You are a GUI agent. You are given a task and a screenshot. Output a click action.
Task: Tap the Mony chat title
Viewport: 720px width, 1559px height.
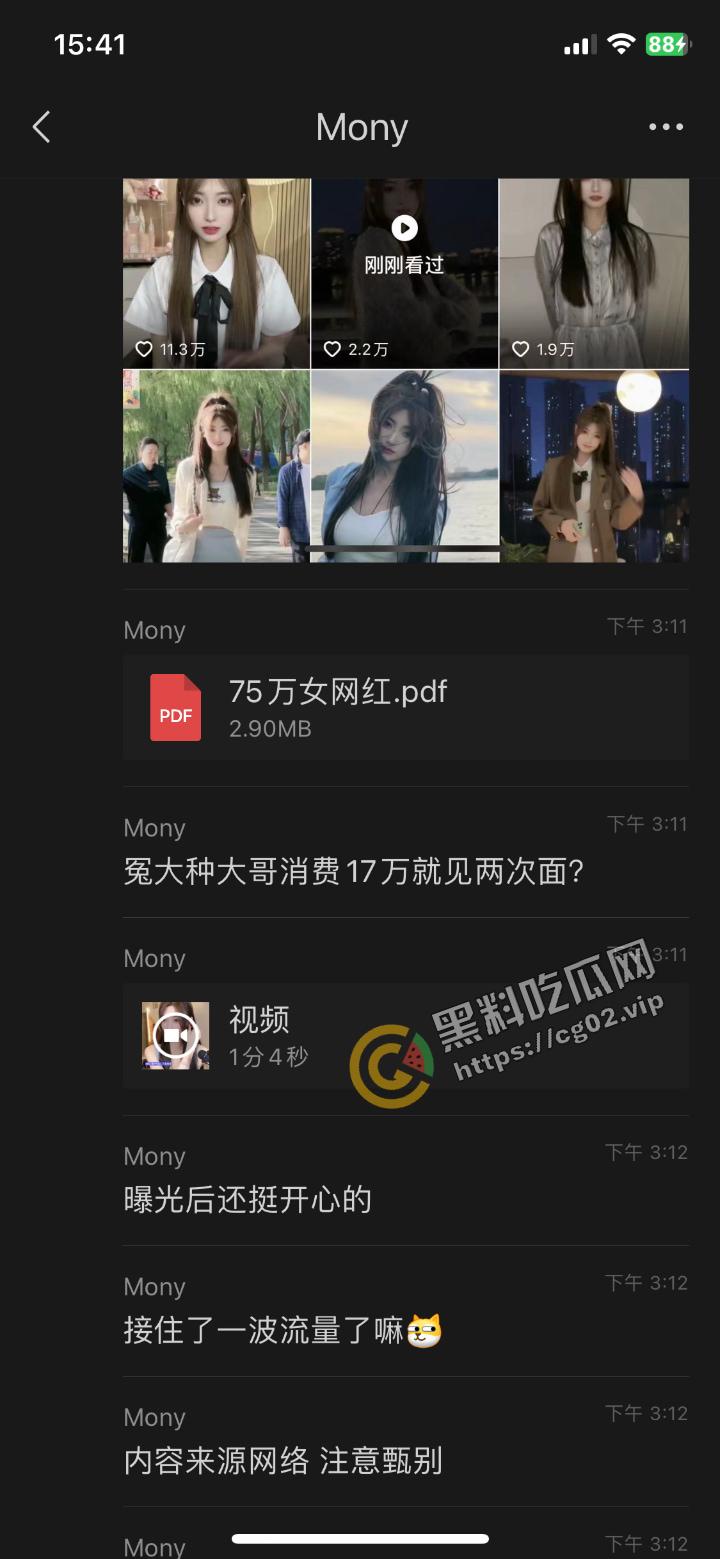360,126
